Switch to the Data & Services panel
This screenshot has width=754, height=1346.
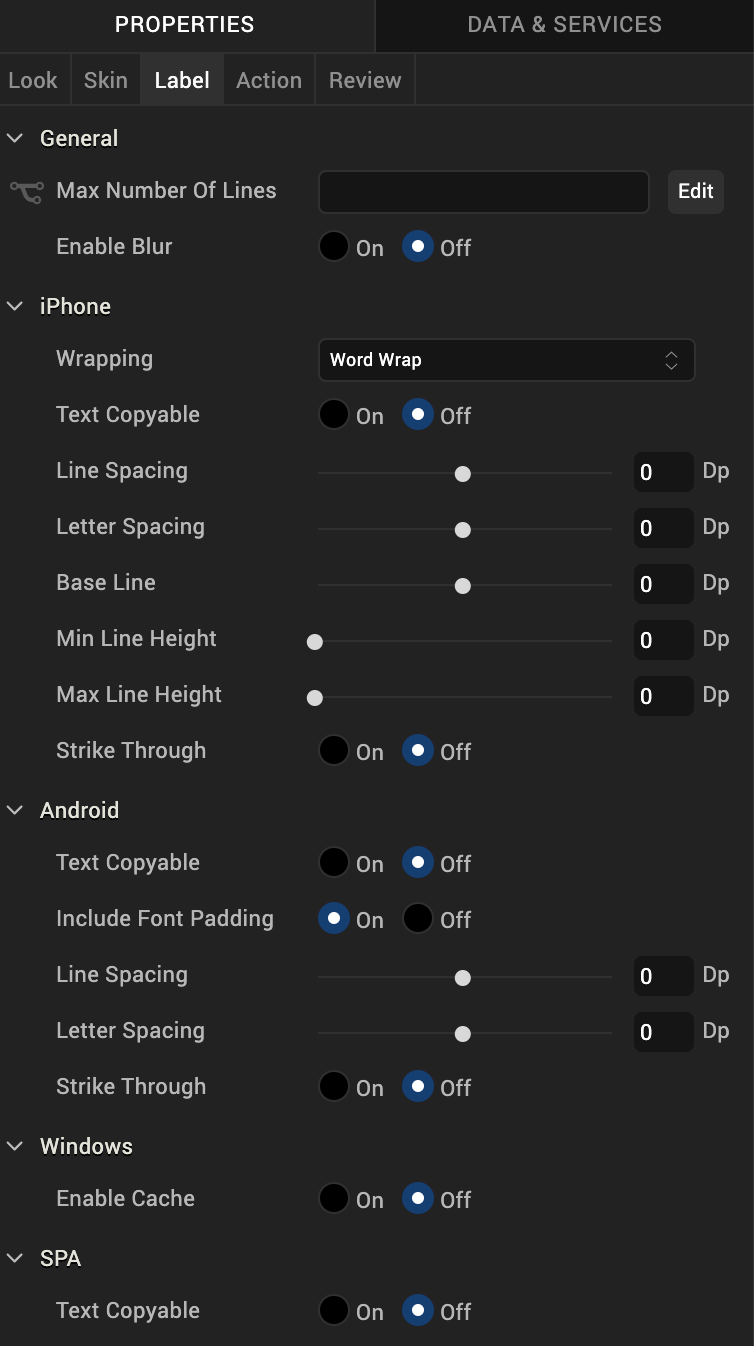coord(564,25)
